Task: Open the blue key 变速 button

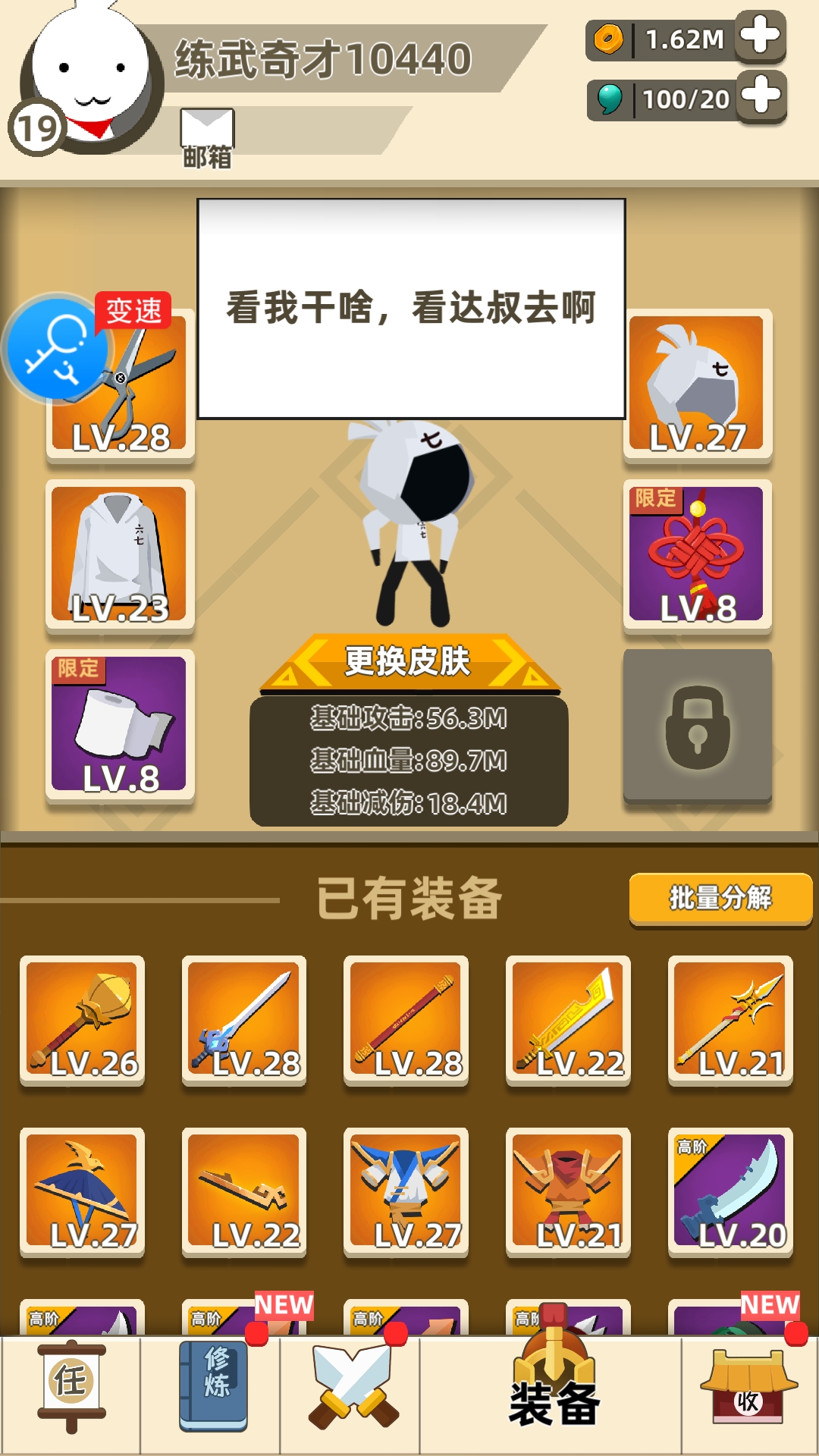Action: point(57,350)
